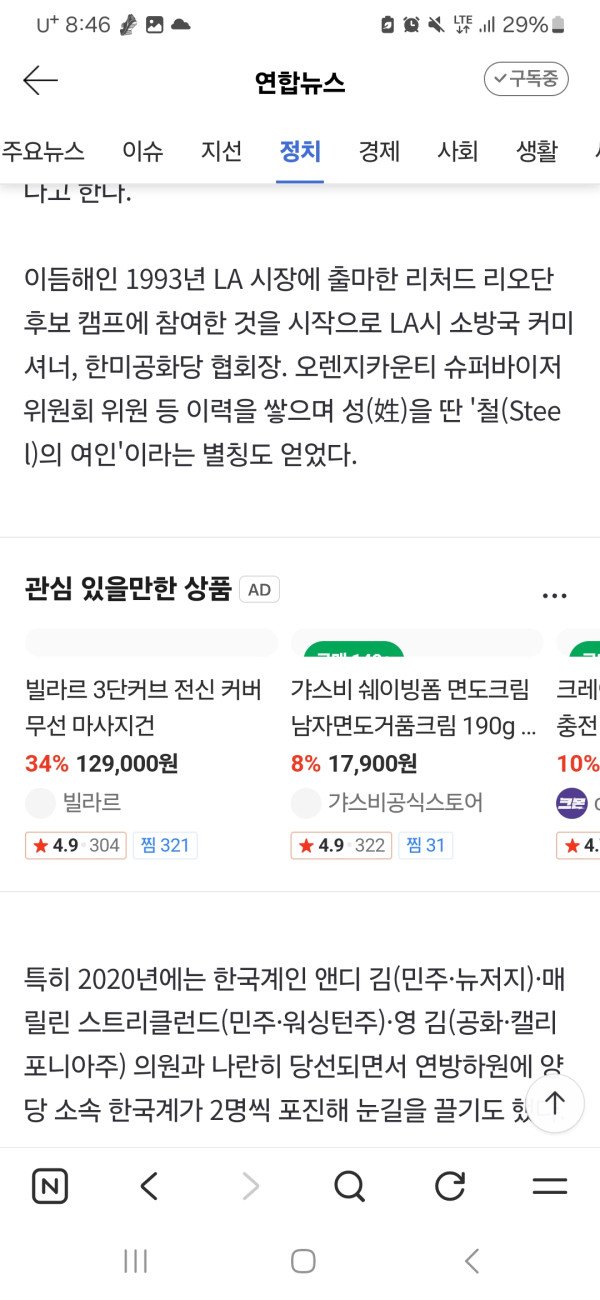The width and height of the screenshot is (600, 1300).
Task: Open the 빌라르 3단커브 massage gun product
Action: (x=144, y=706)
